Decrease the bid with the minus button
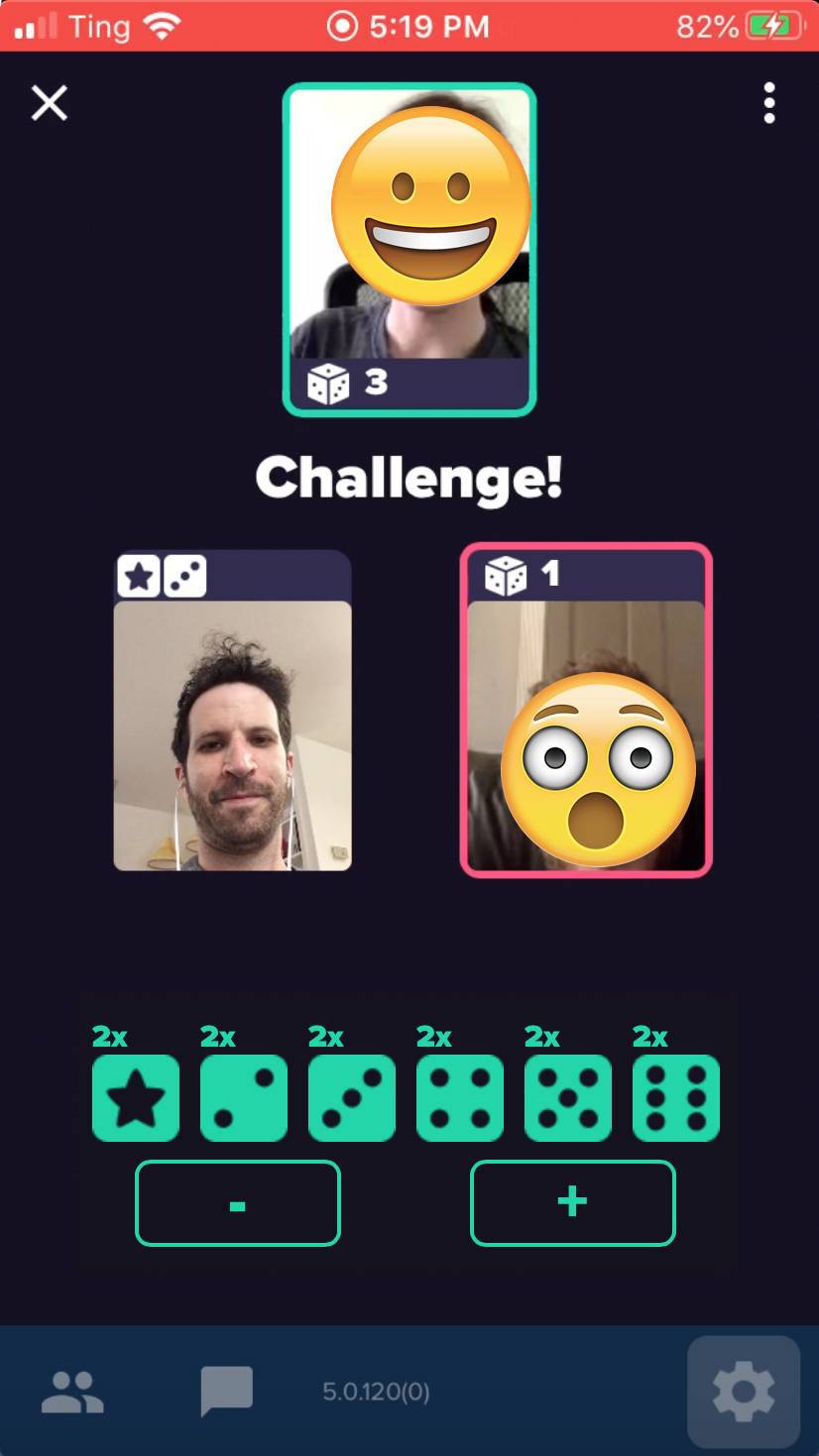819x1456 pixels. click(238, 1203)
